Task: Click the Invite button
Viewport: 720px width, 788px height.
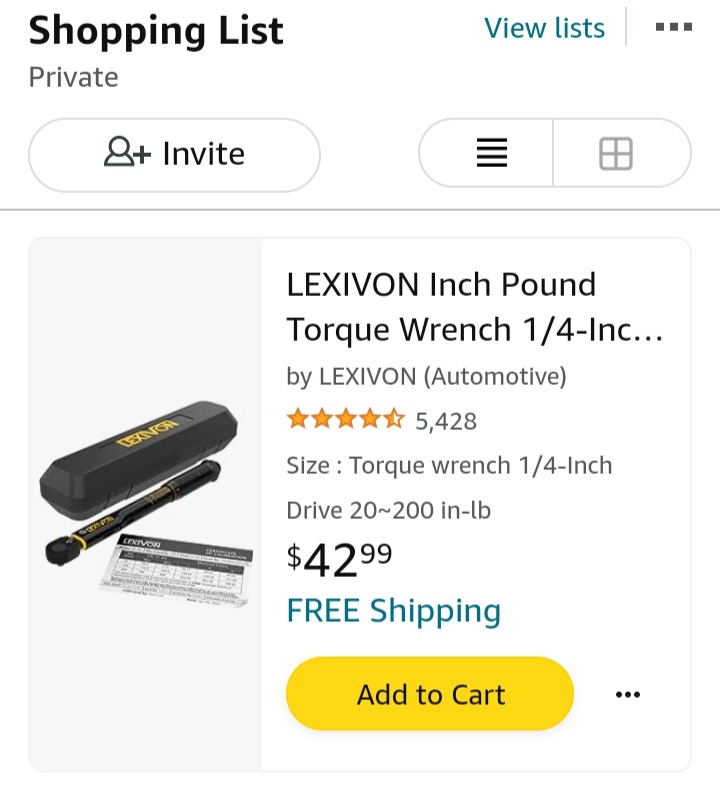Action: pos(174,153)
